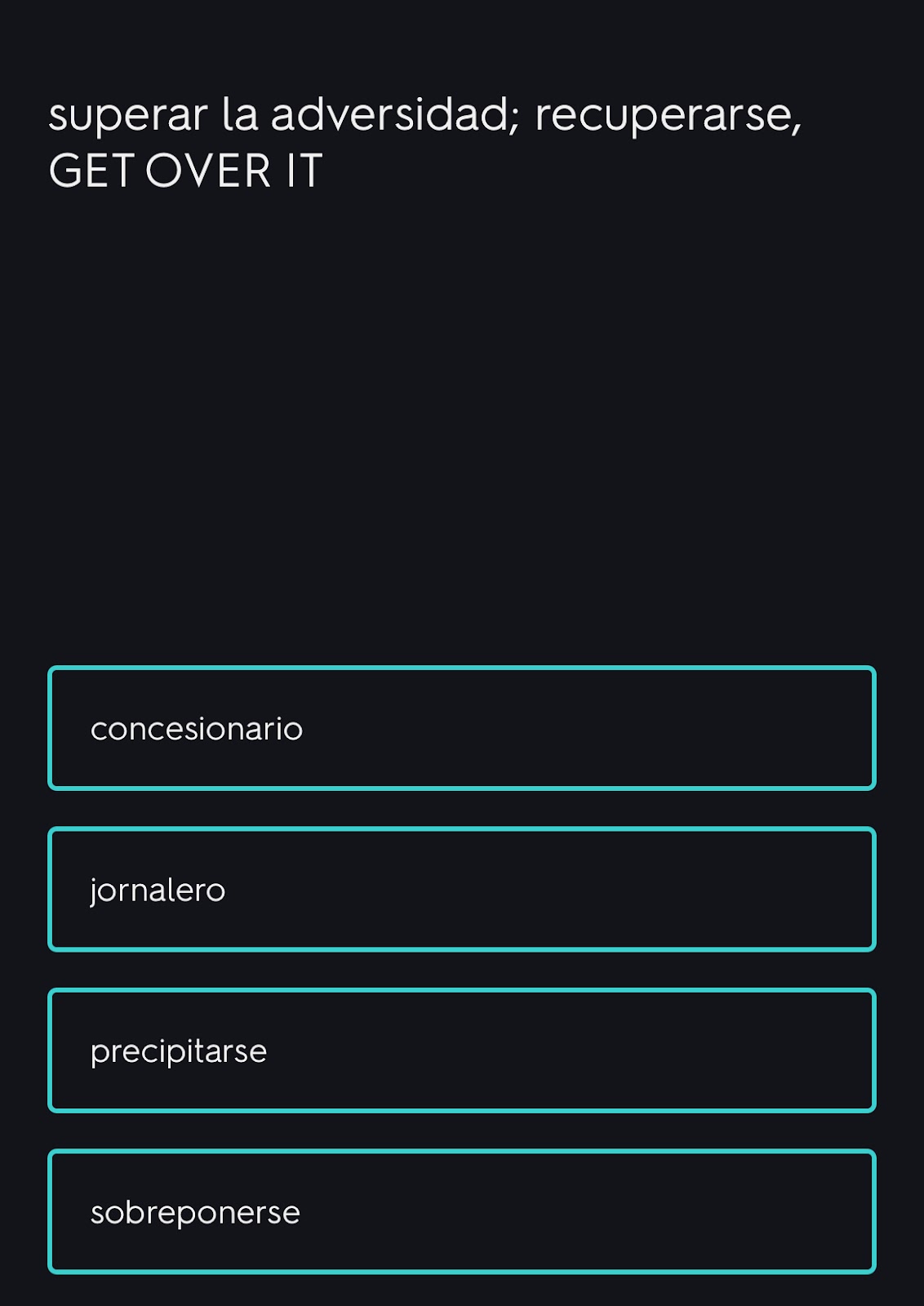This screenshot has height=1306, width=924.
Task: Select the answer 'concesionario'
Action: coord(461,728)
